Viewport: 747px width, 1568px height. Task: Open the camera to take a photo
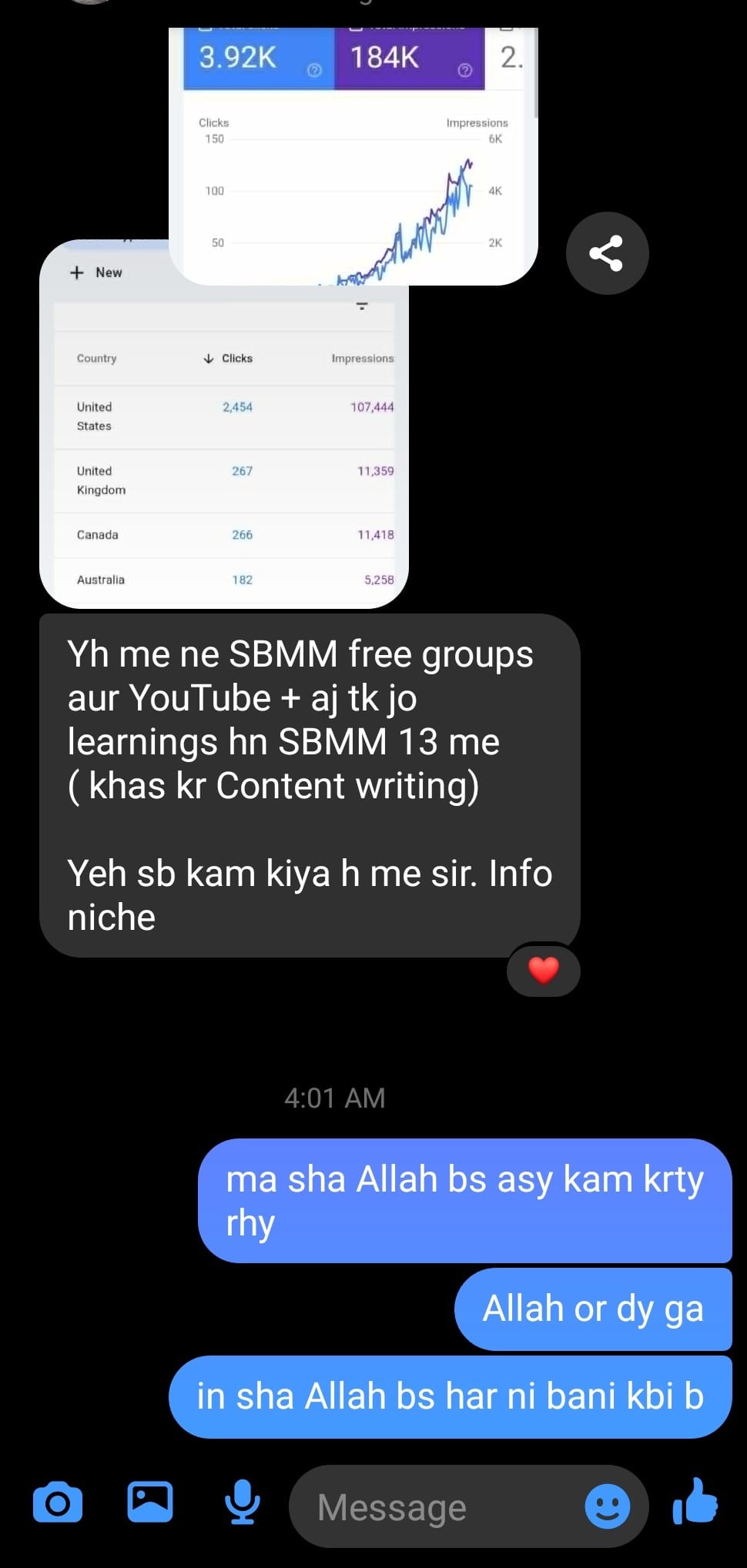pyautogui.click(x=58, y=1503)
